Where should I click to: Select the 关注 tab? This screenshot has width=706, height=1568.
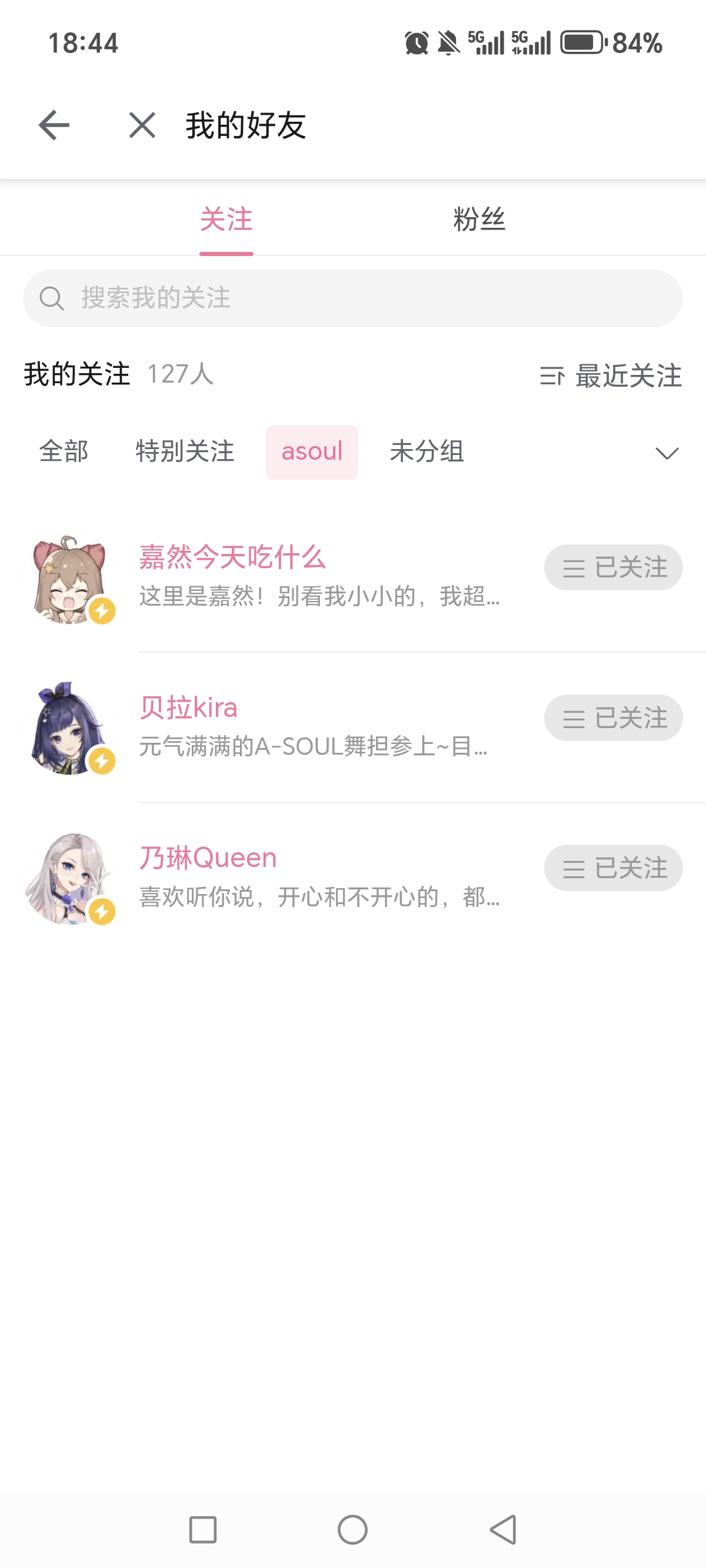point(227,219)
